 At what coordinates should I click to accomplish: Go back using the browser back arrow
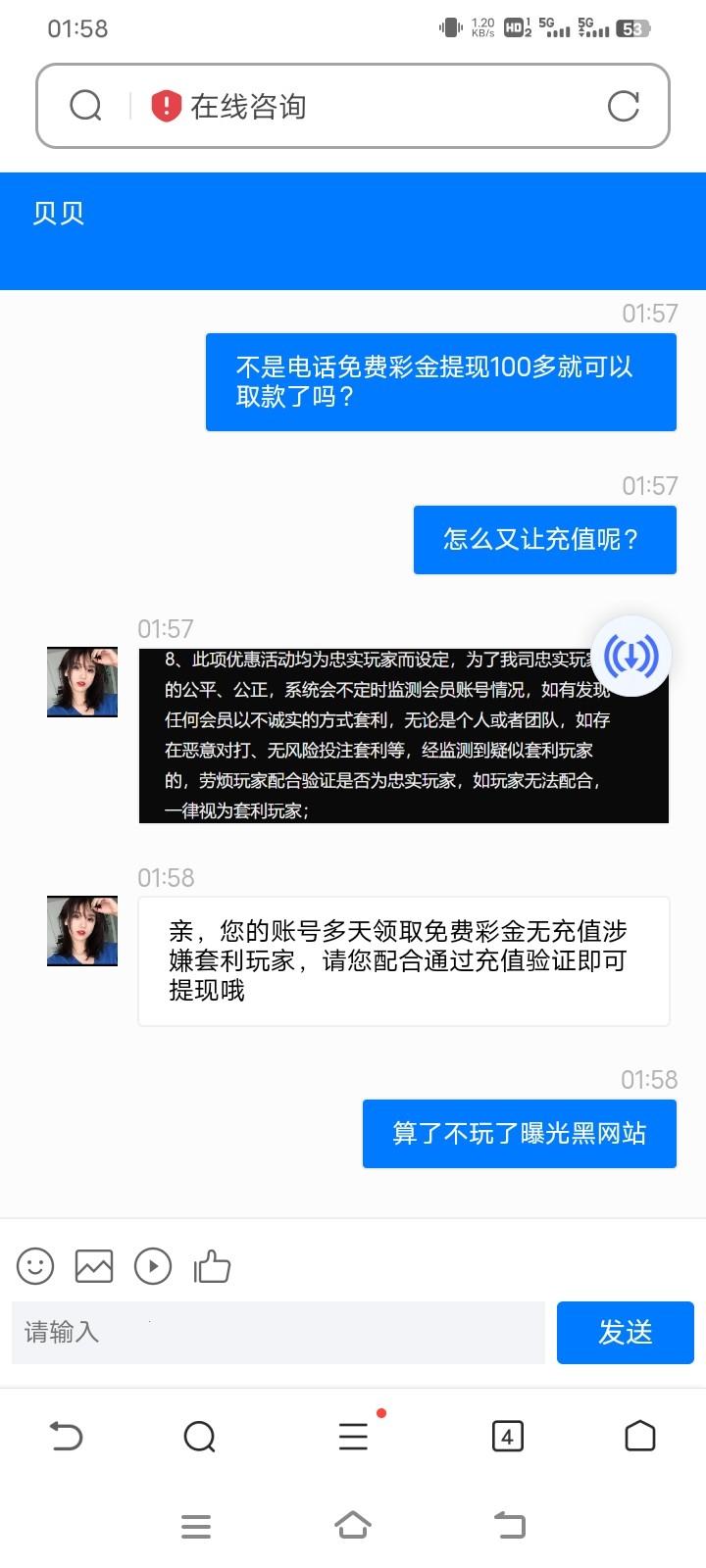65,1437
